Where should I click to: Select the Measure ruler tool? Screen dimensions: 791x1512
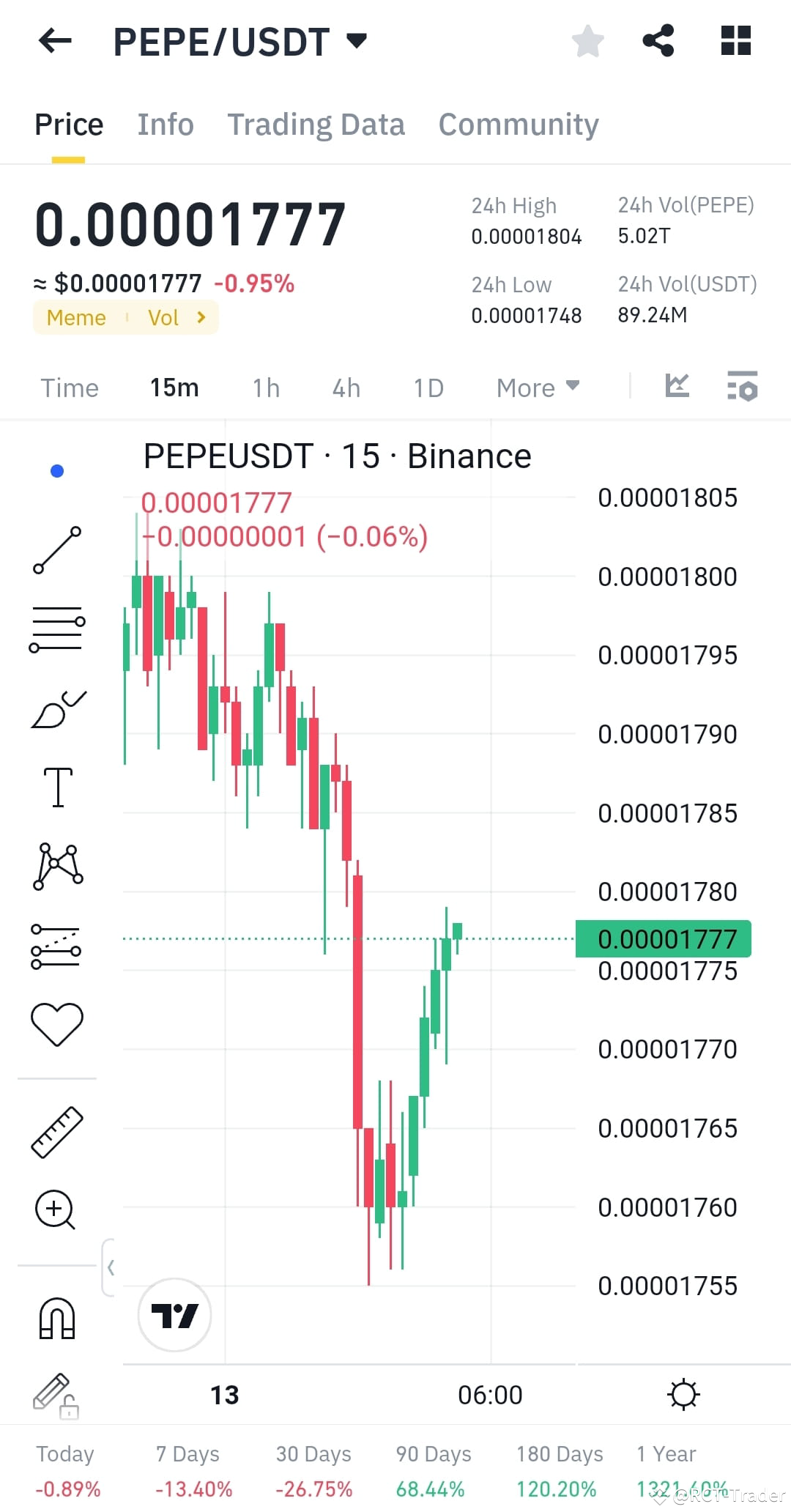click(57, 1132)
